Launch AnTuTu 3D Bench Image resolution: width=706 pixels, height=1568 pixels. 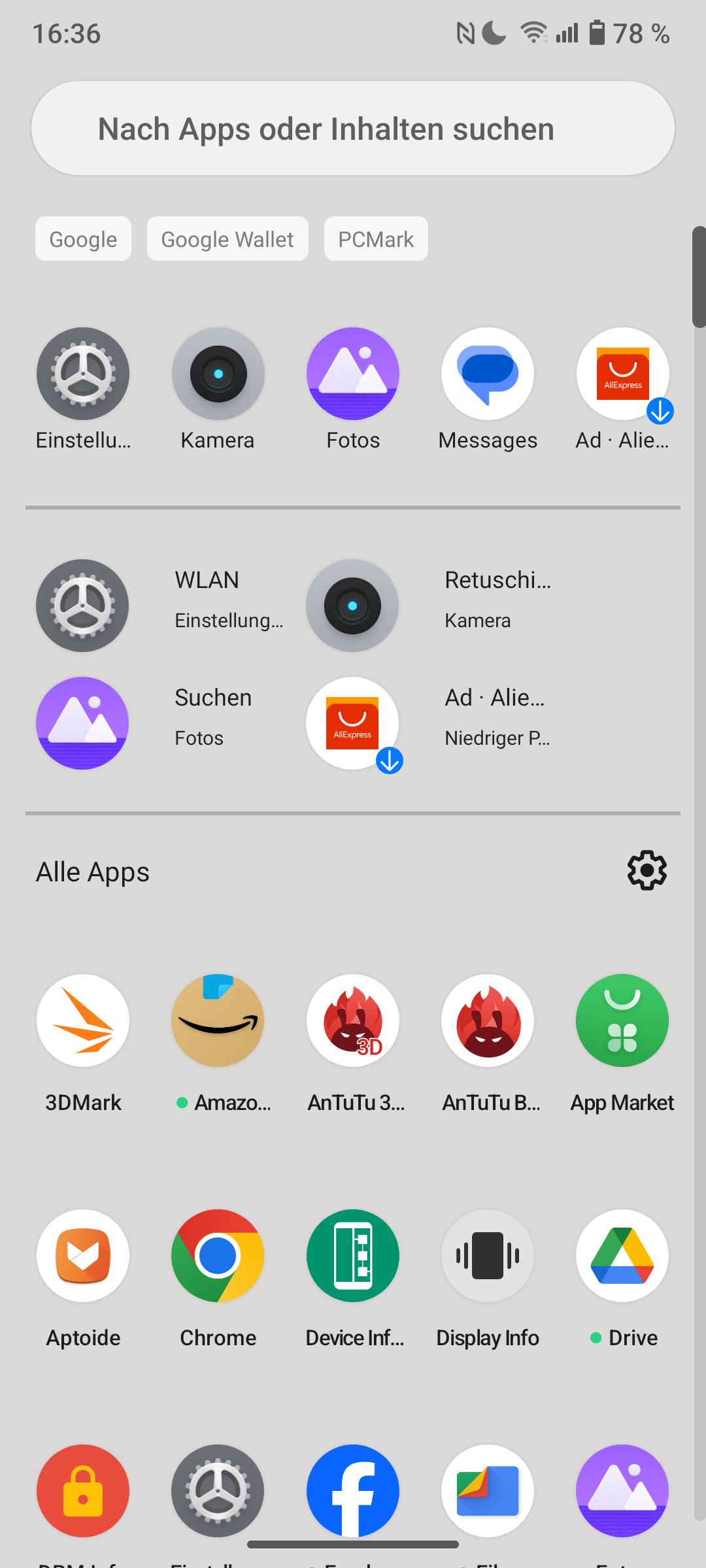[353, 1044]
